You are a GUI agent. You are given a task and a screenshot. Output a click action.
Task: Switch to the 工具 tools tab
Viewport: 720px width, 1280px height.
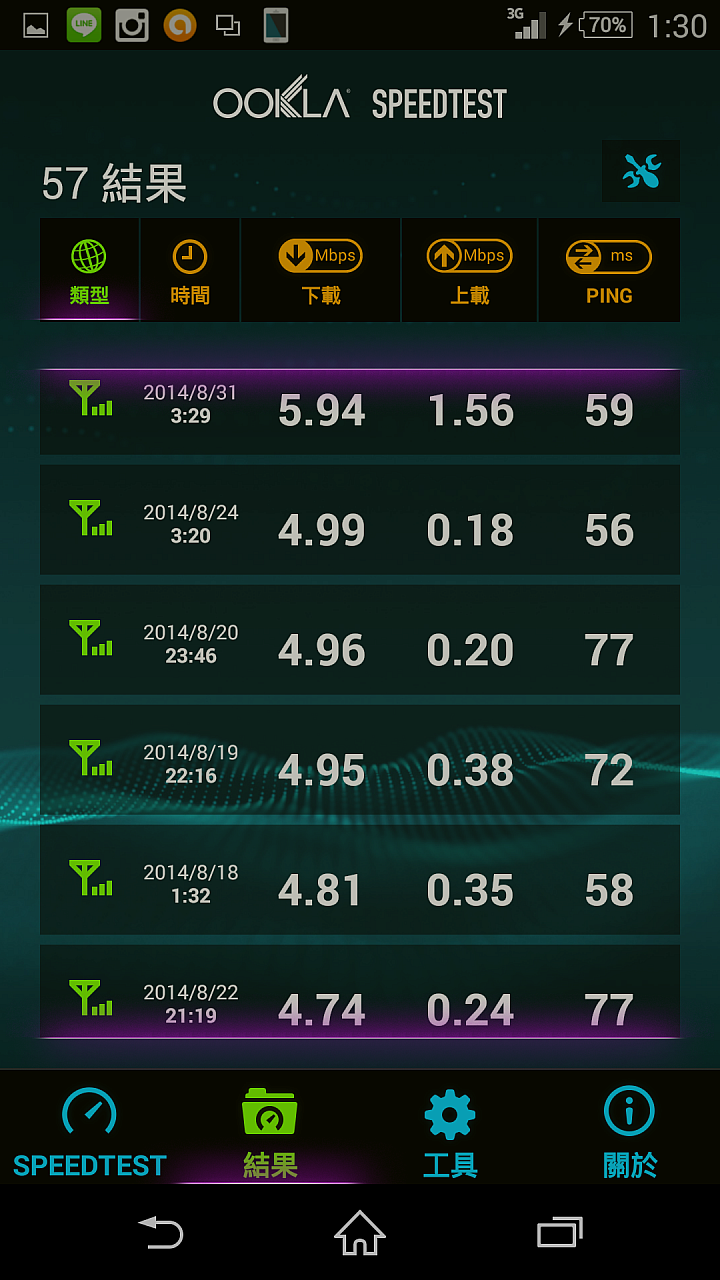pyautogui.click(x=450, y=1128)
